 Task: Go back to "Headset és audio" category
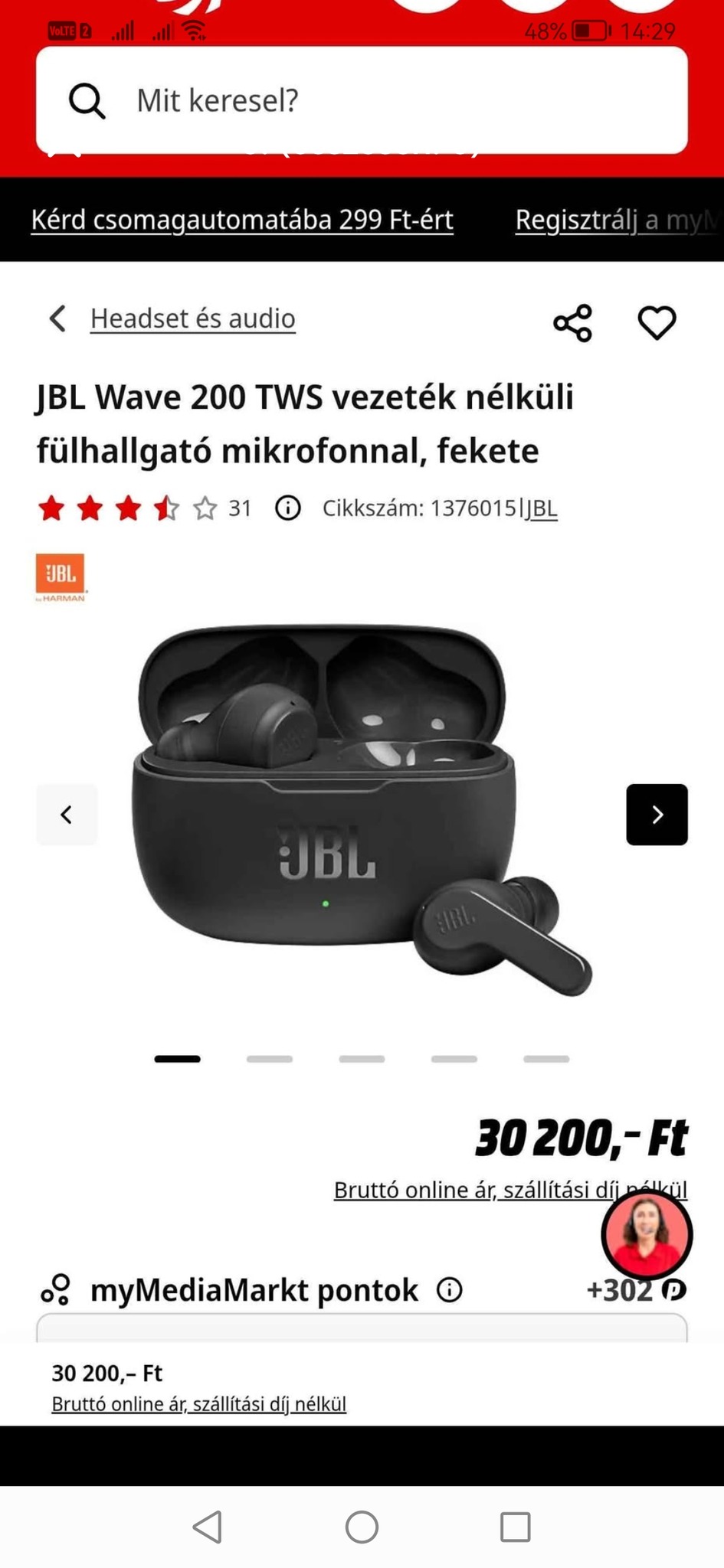point(192,318)
